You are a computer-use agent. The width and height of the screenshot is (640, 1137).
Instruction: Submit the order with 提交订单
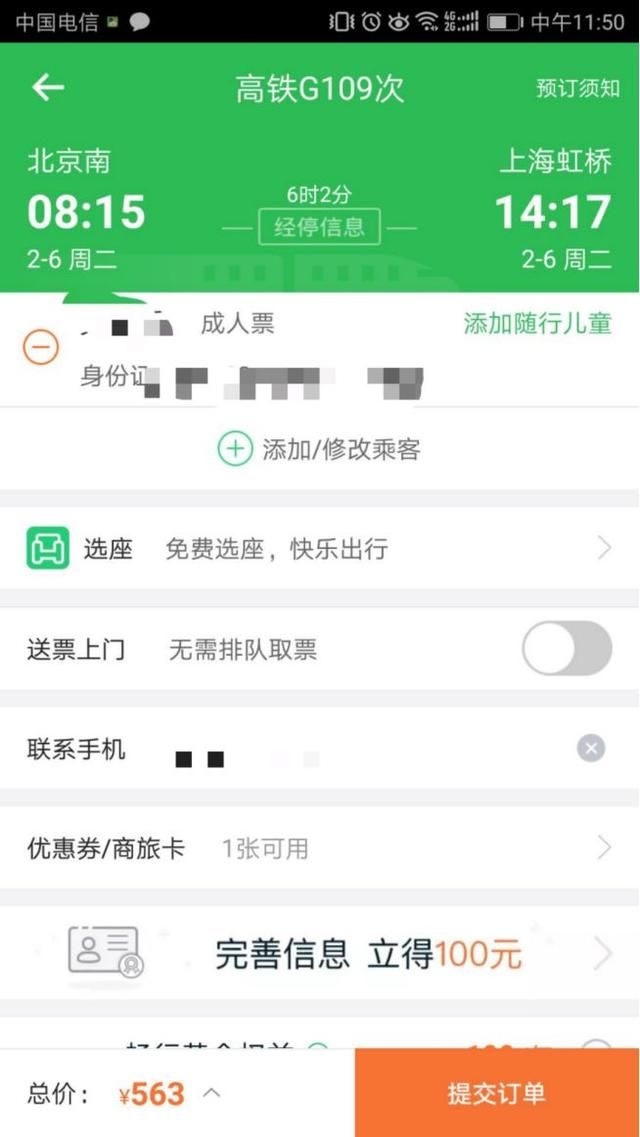497,1093
